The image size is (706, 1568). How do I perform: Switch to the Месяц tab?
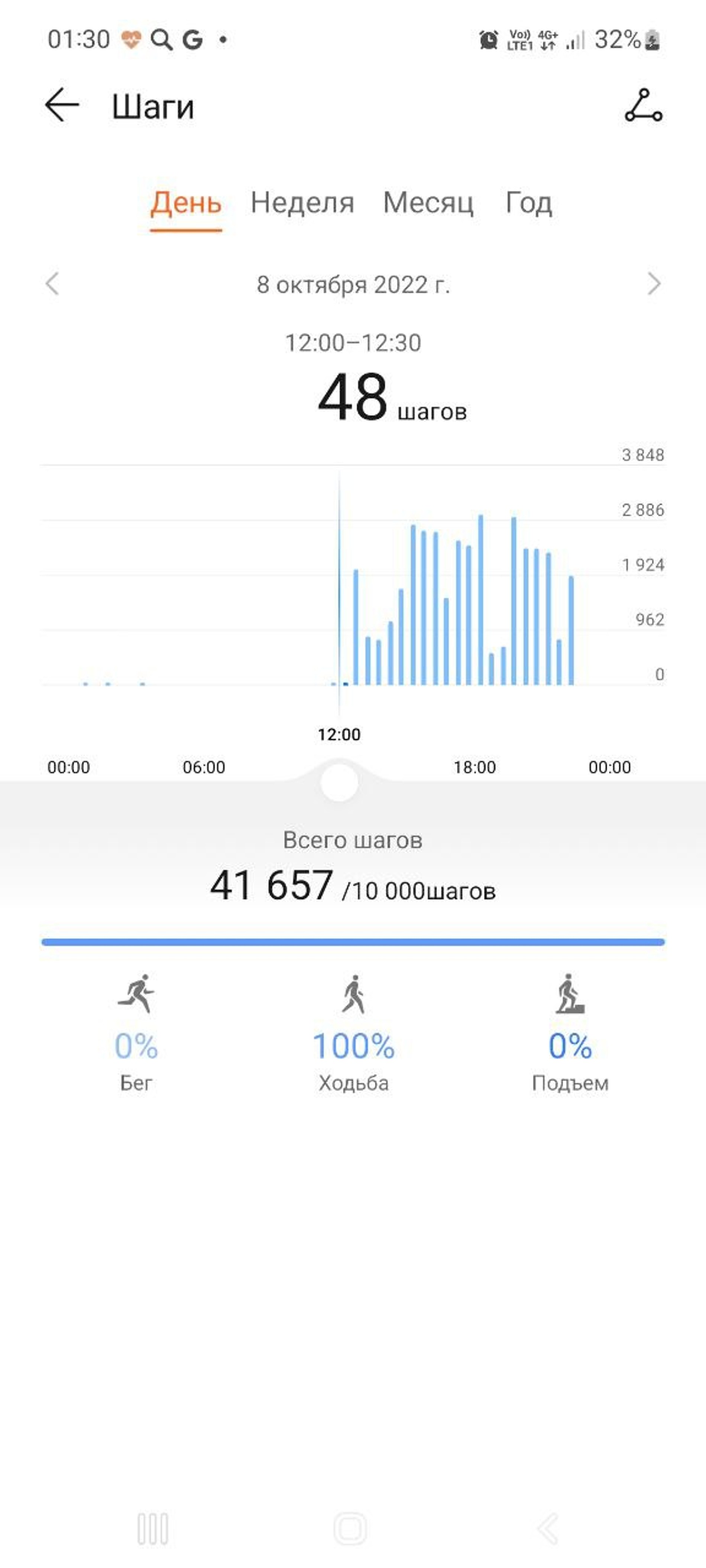click(x=428, y=203)
